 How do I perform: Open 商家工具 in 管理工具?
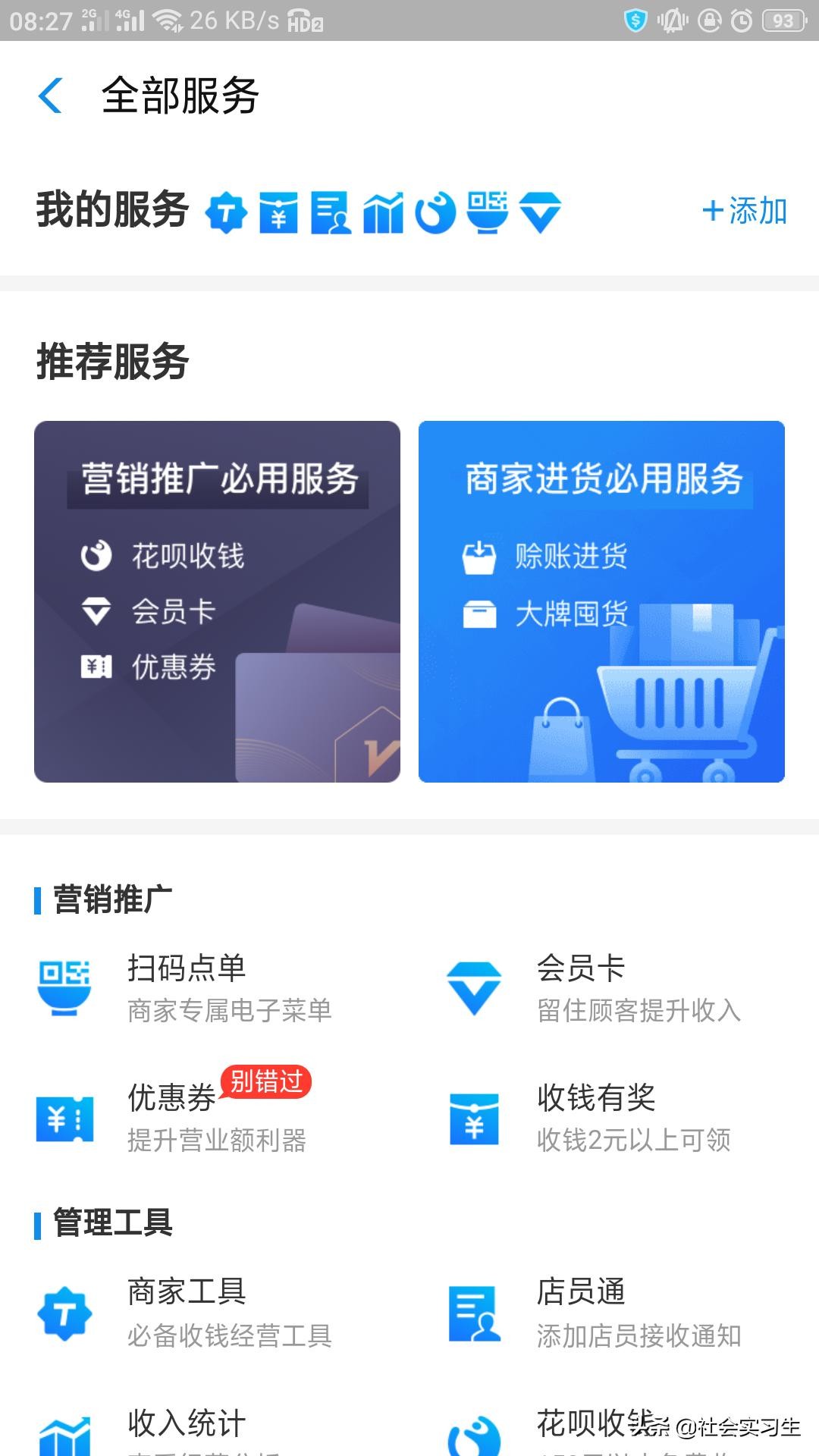coord(186,1312)
